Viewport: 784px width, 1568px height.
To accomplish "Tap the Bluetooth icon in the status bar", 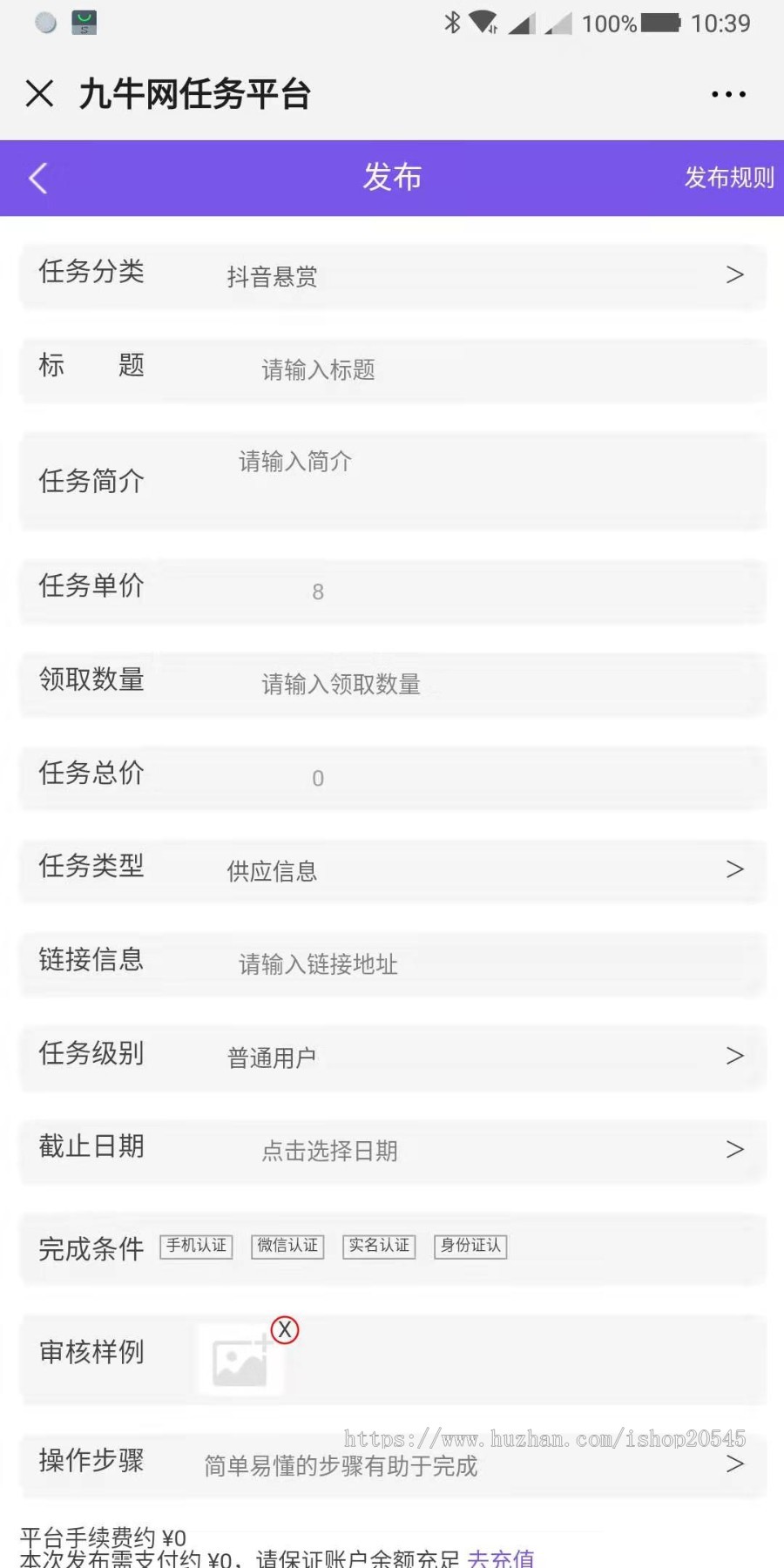I will click(x=453, y=24).
